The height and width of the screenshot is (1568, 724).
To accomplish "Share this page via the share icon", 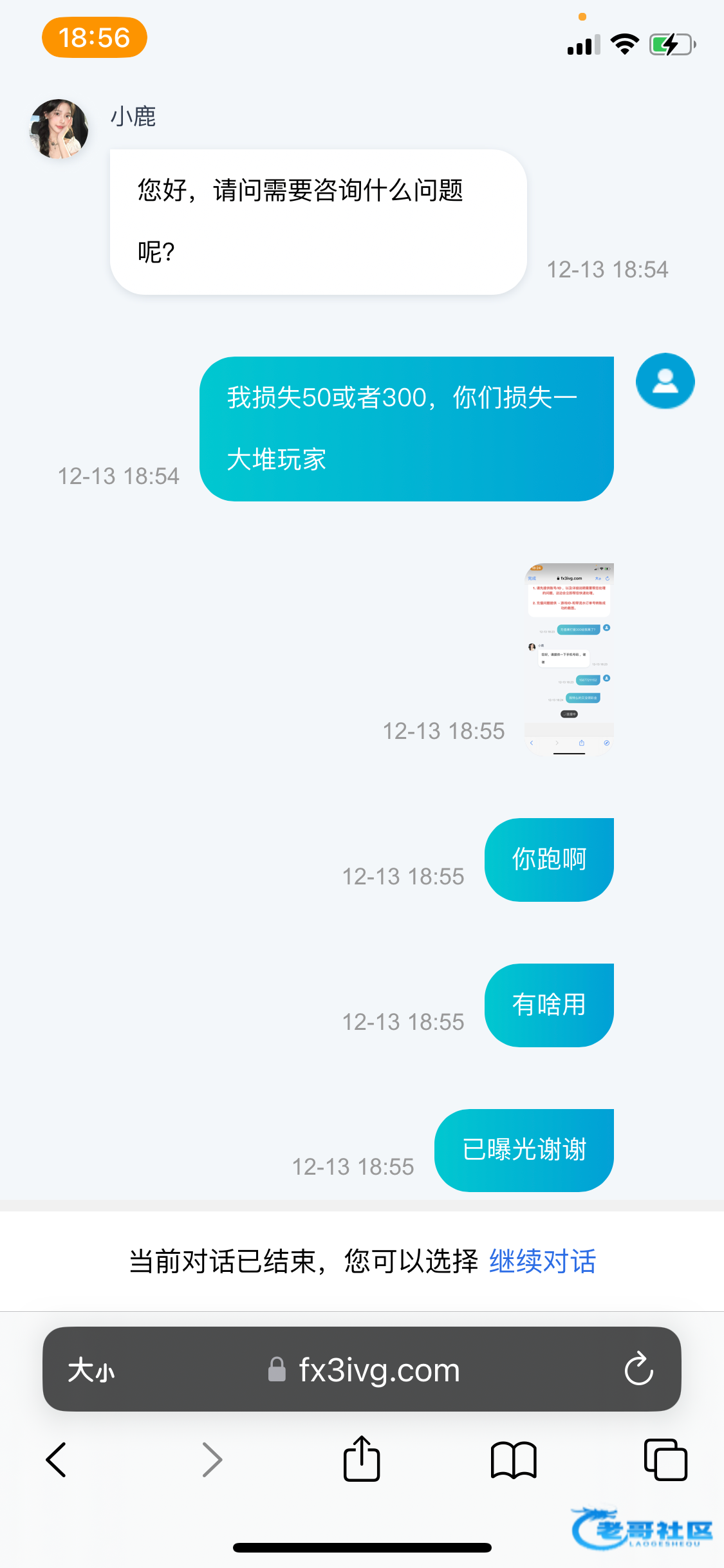I will click(362, 1459).
